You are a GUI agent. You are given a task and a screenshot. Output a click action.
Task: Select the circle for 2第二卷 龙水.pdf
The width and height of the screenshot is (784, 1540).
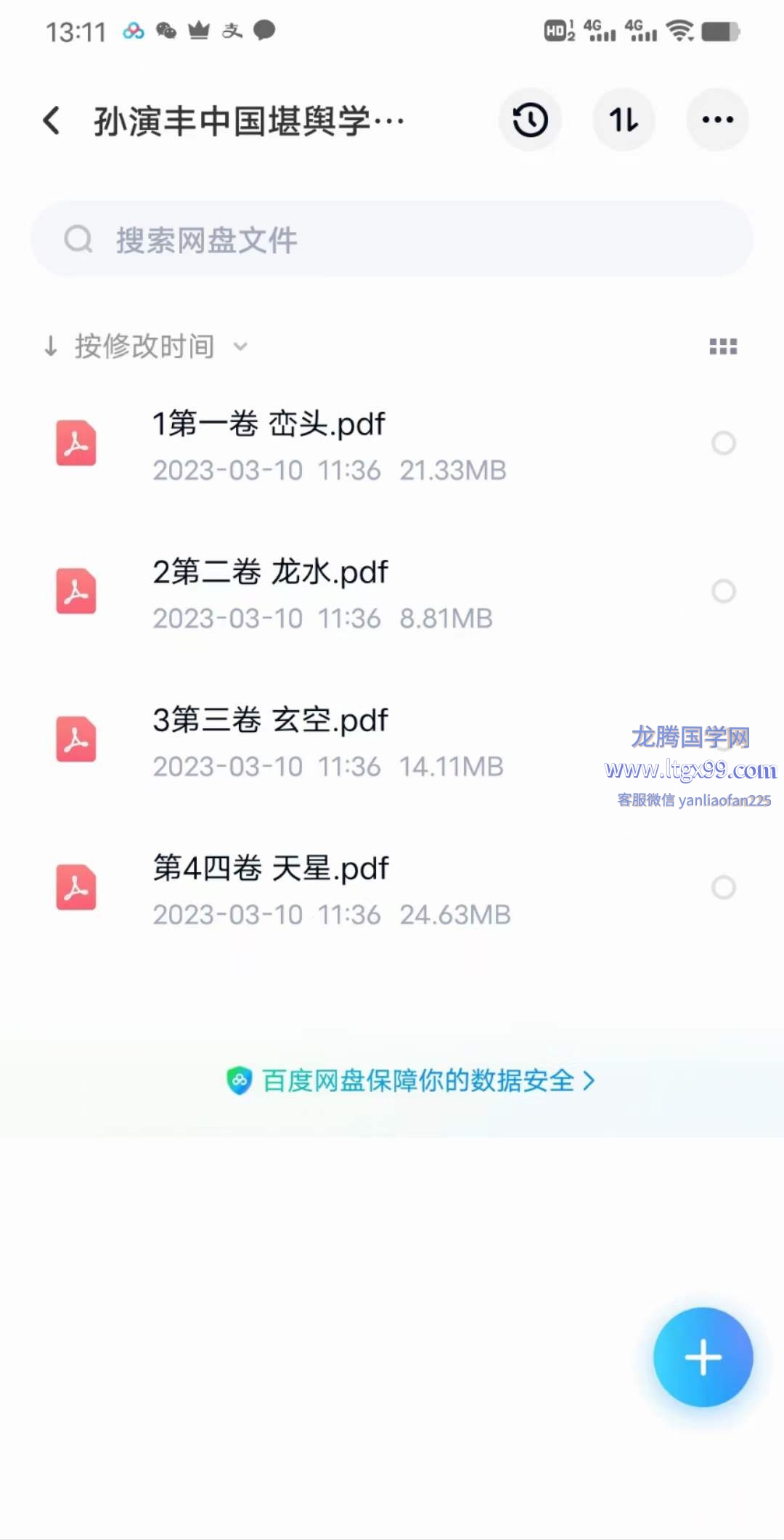pyautogui.click(x=724, y=591)
